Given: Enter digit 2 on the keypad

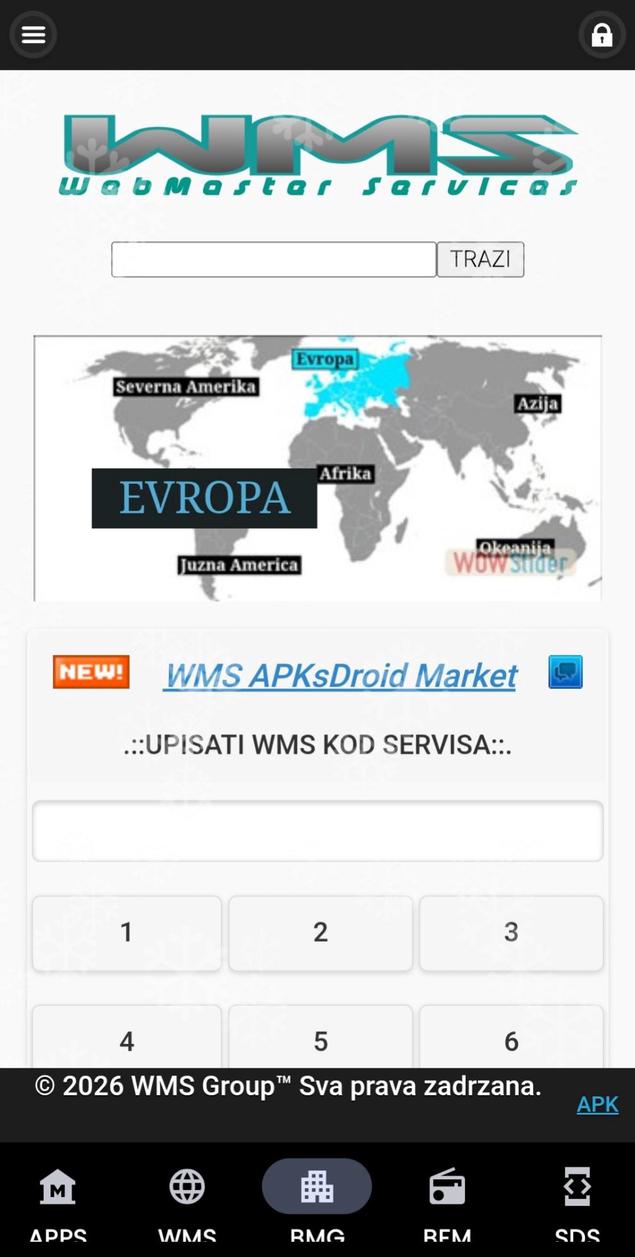Looking at the screenshot, I should coord(320,932).
